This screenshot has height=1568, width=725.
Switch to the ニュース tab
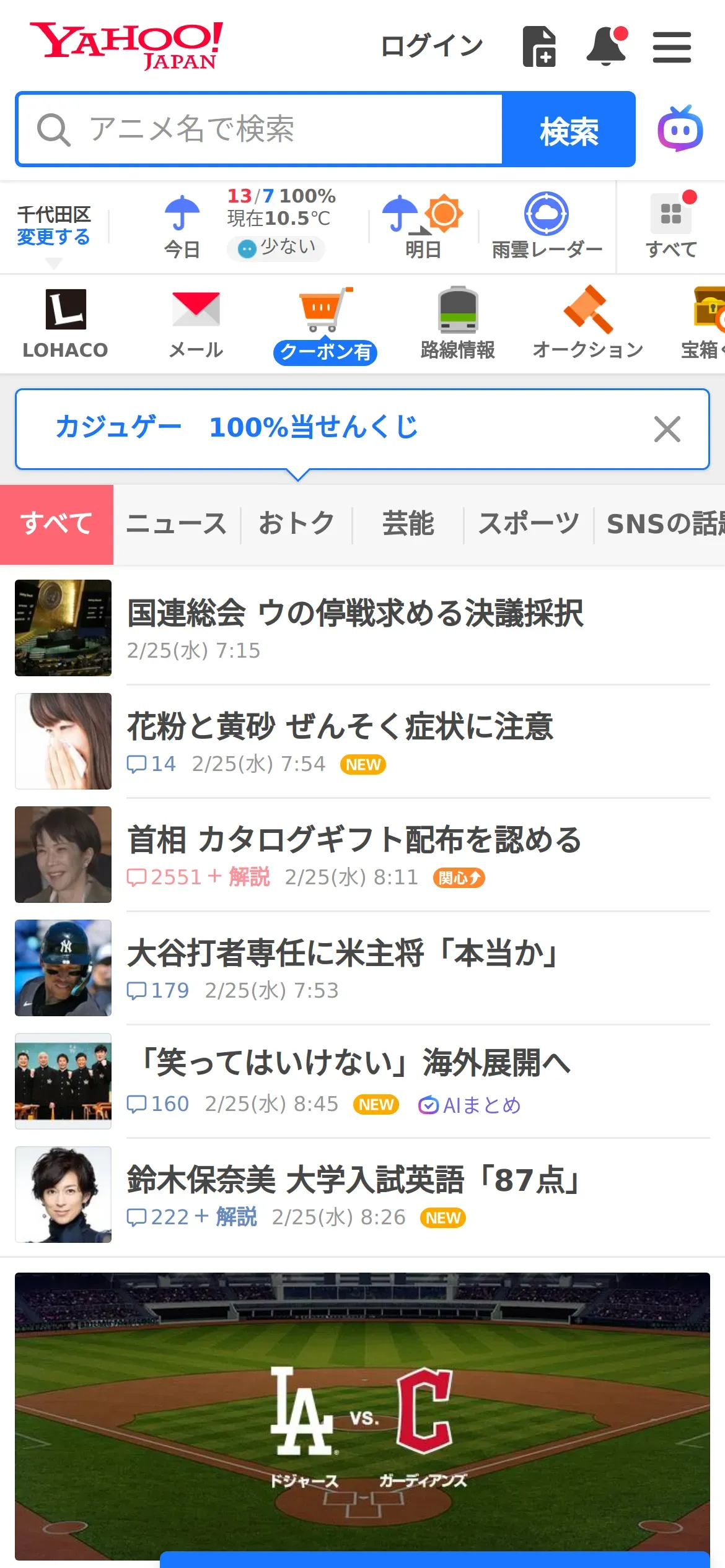click(x=177, y=524)
